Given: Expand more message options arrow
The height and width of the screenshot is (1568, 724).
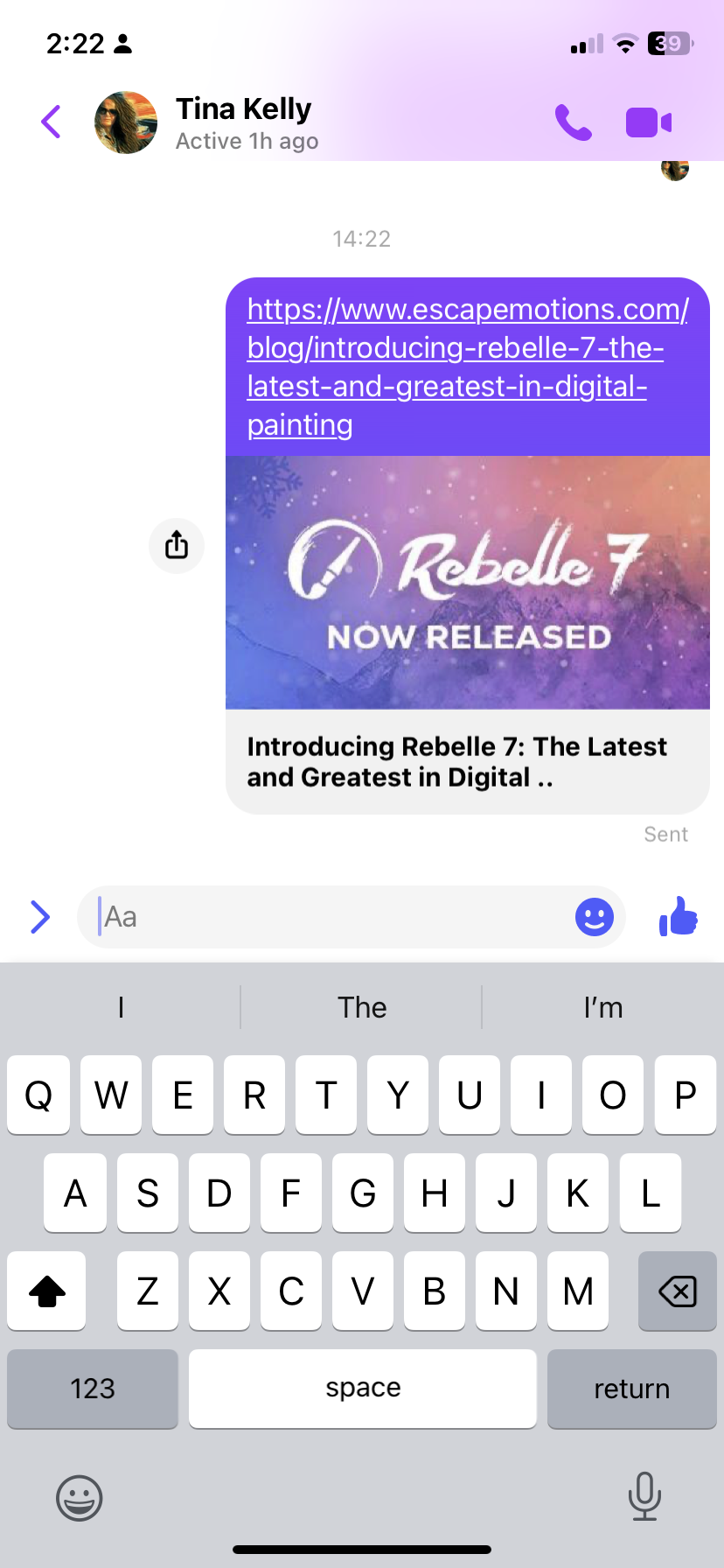Looking at the screenshot, I should [x=40, y=917].
